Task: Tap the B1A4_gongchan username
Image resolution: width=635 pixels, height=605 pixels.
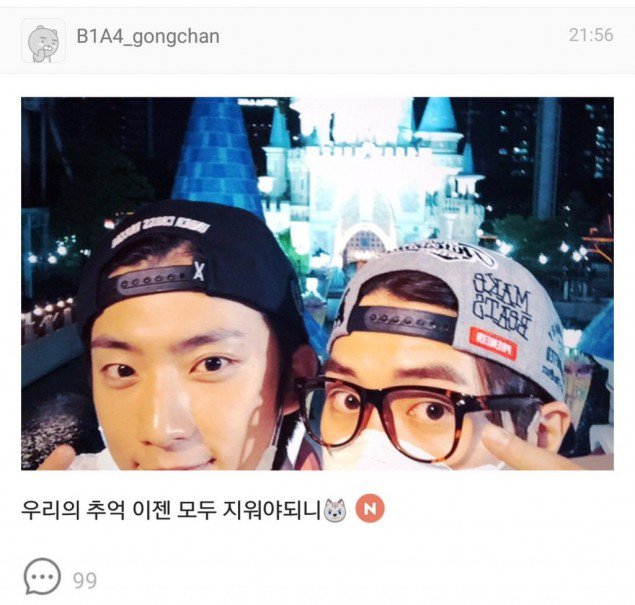Action: 148,37
